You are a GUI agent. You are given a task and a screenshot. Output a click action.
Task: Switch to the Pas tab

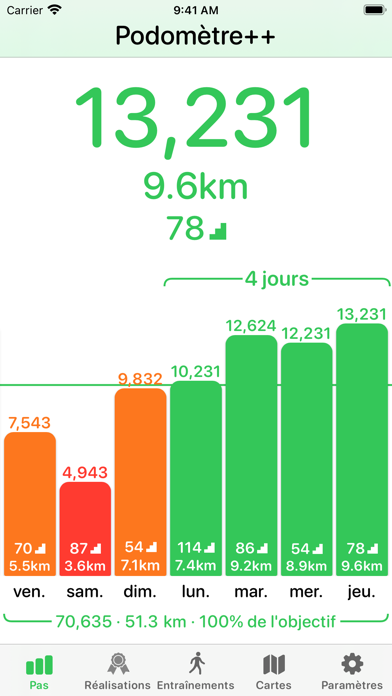point(39,671)
